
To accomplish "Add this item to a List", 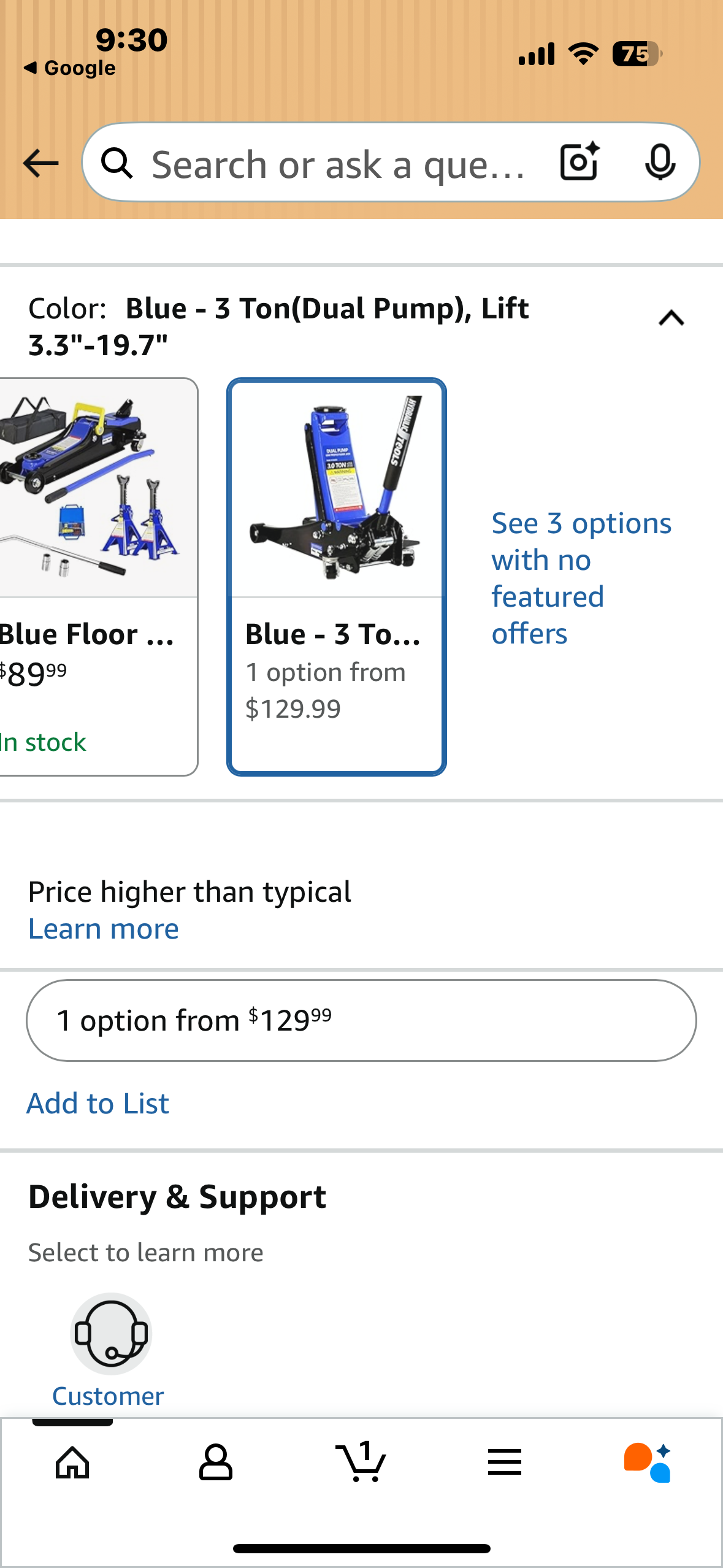I will (x=98, y=1103).
